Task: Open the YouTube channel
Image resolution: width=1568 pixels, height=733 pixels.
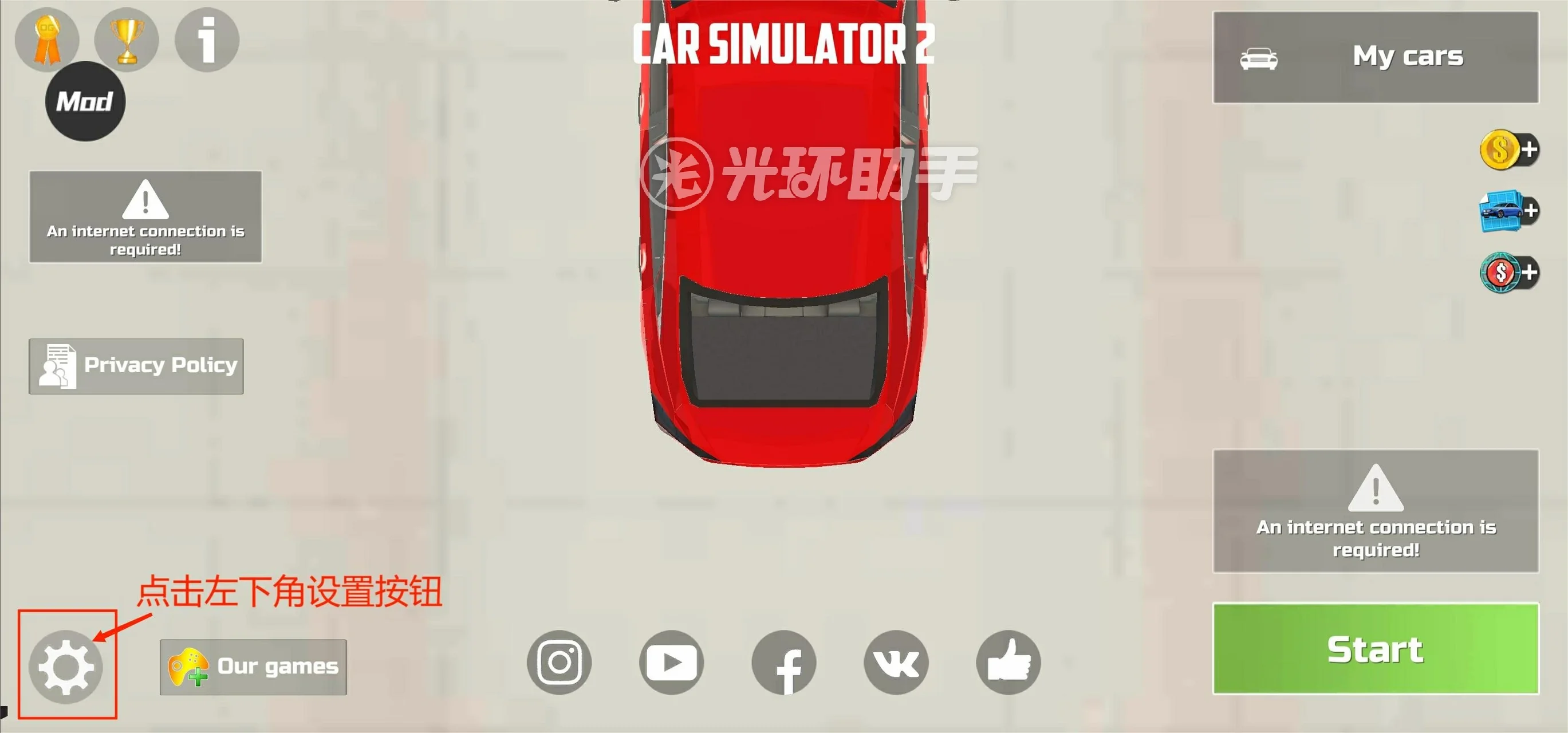Action: pos(671,662)
